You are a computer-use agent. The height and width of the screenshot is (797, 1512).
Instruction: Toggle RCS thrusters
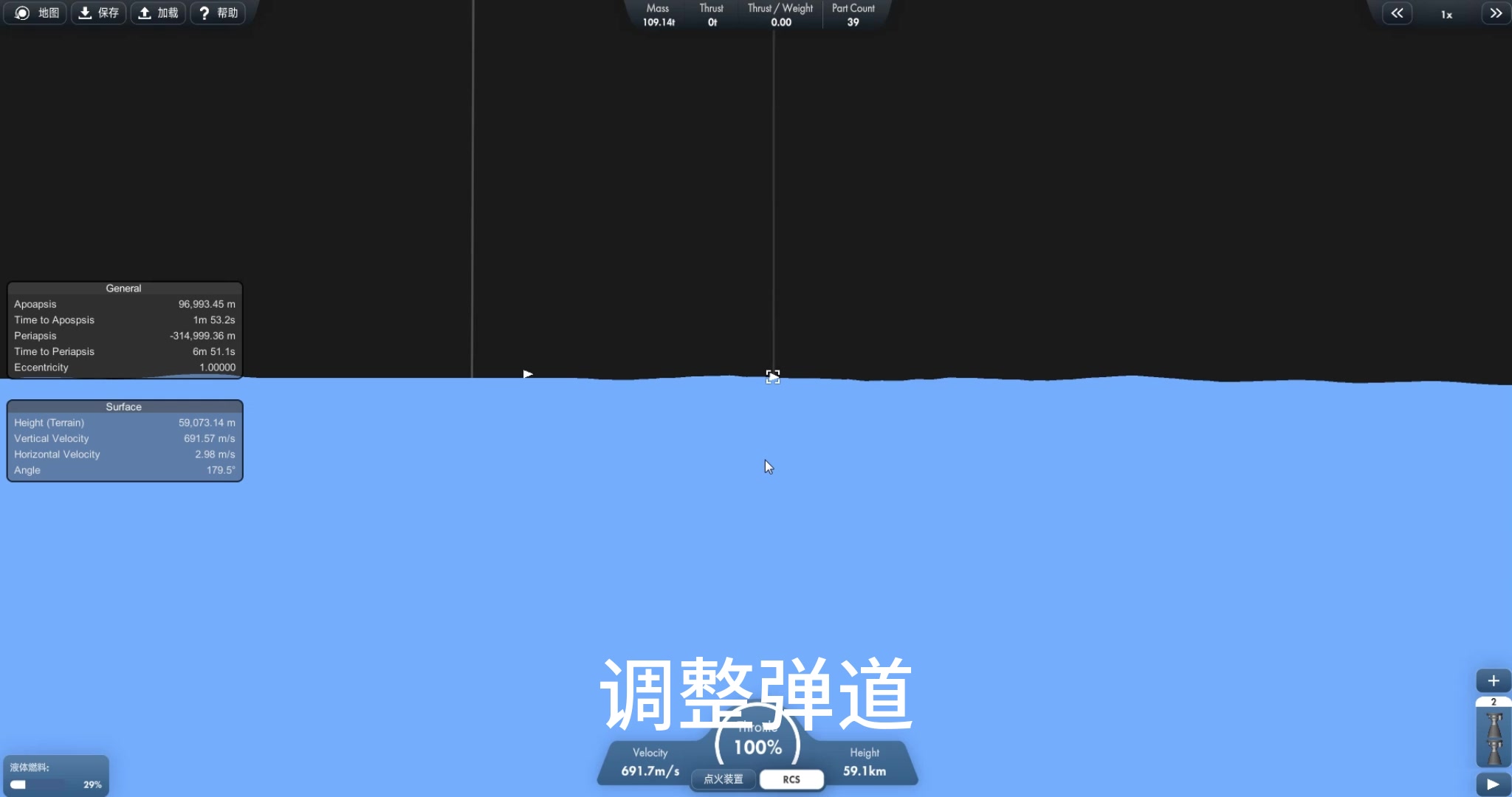click(791, 779)
